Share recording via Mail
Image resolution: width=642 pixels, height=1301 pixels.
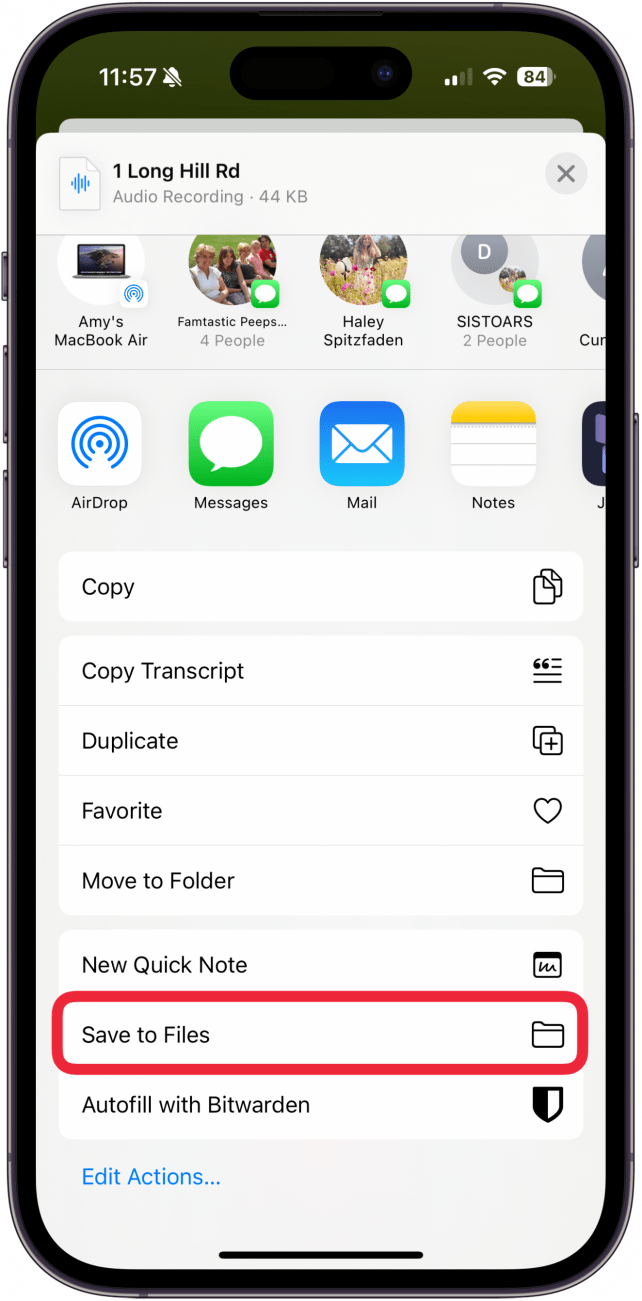(x=362, y=444)
